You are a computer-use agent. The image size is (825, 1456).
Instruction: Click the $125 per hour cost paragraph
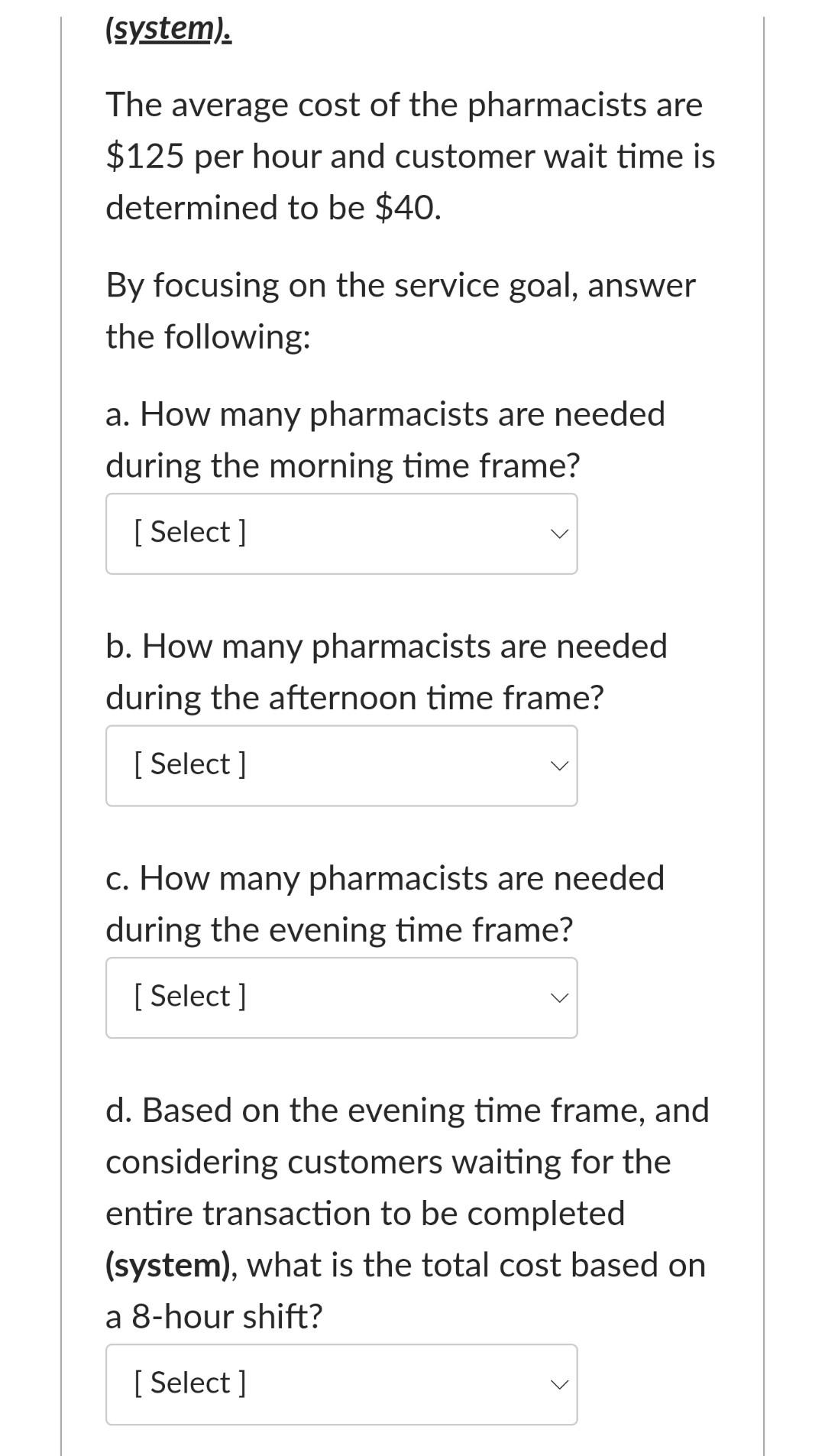click(409, 155)
